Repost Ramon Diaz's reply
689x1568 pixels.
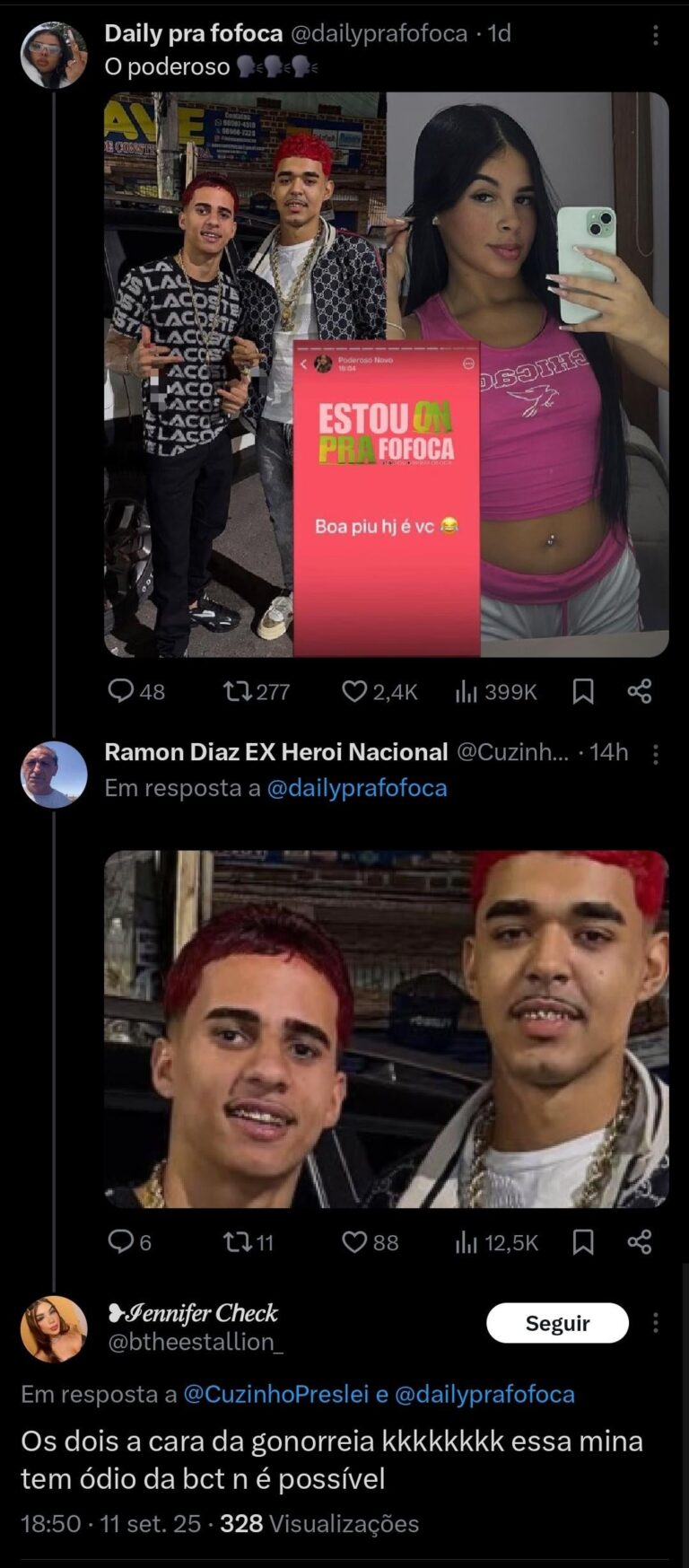pyautogui.click(x=237, y=1241)
